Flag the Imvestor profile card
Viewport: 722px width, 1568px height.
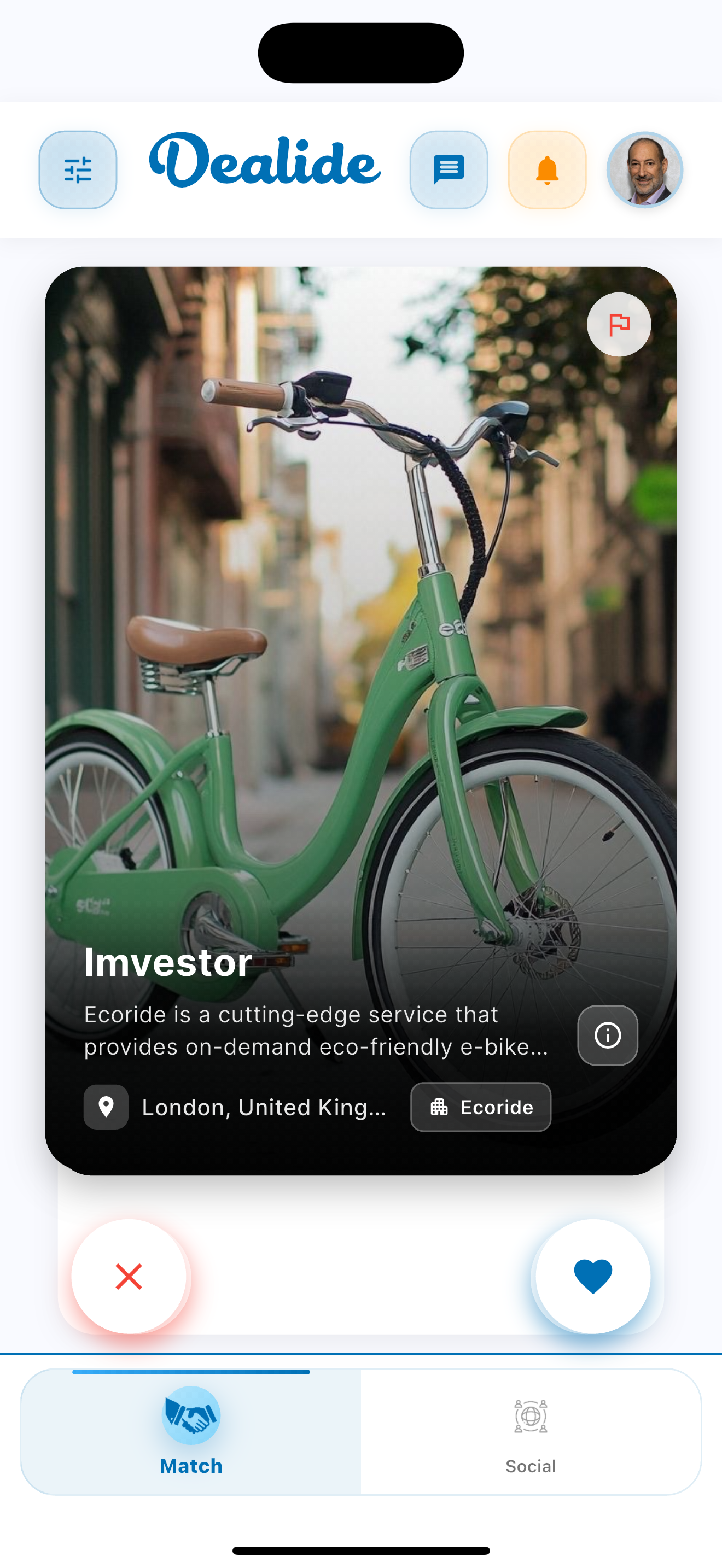(619, 324)
